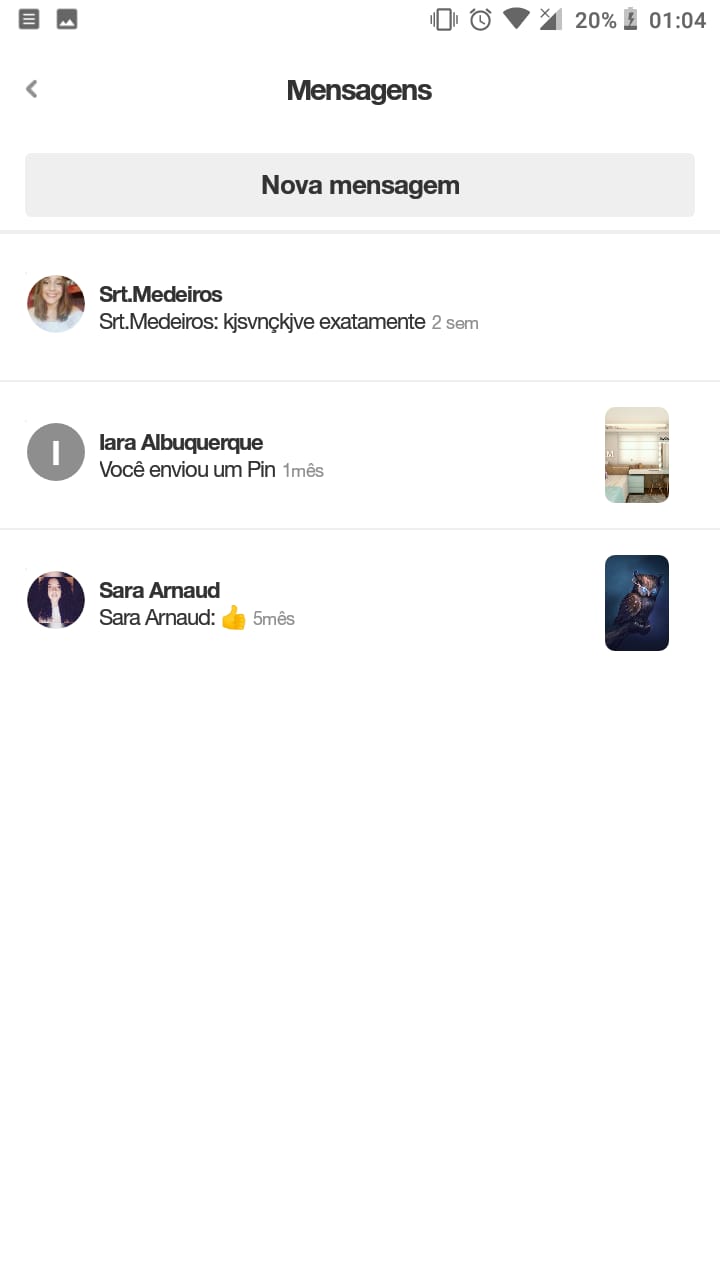
Task: View the owl Pin in Sara Arnaud's thread
Action: click(x=637, y=603)
